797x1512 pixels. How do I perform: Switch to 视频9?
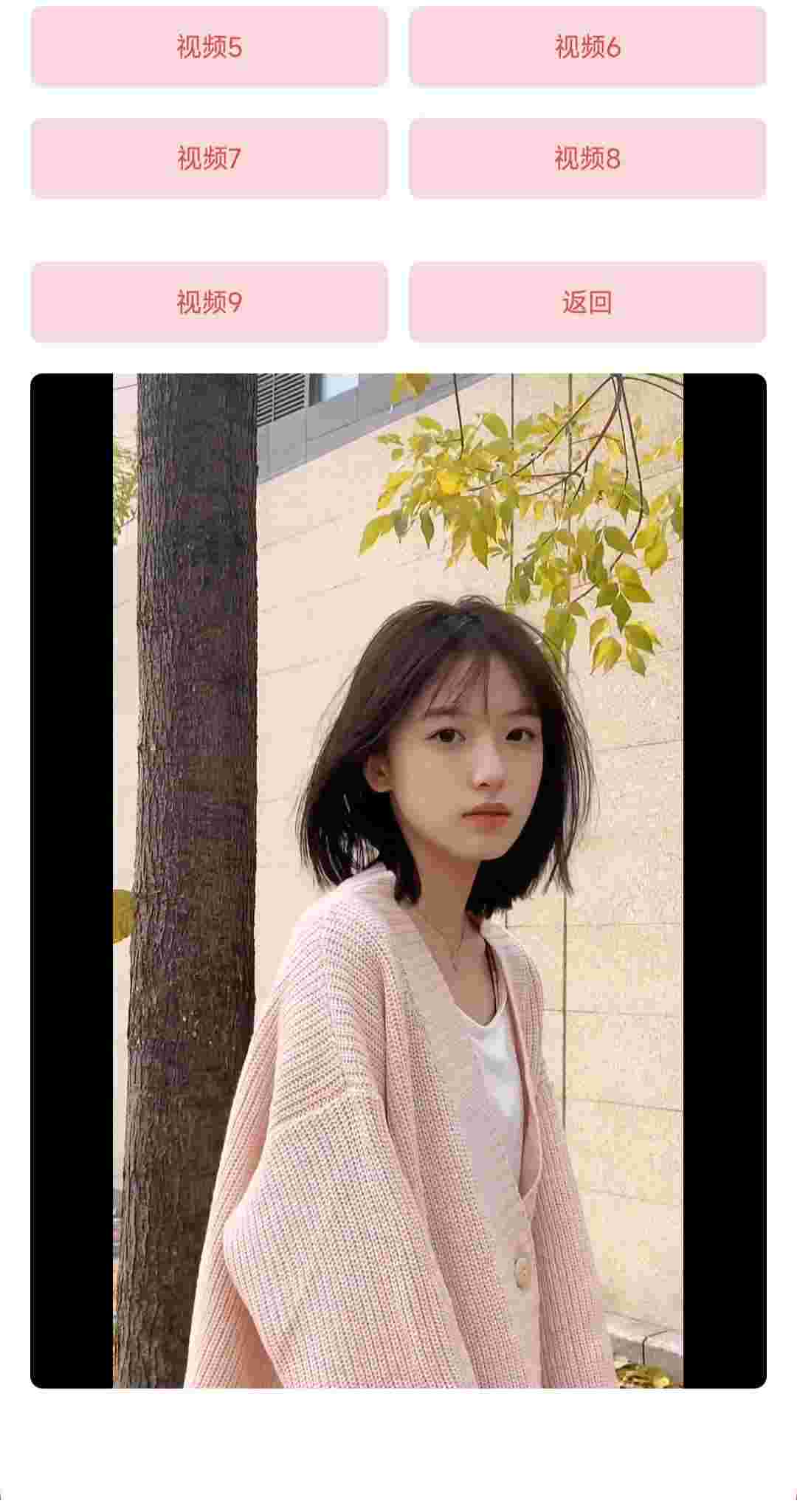tap(209, 302)
